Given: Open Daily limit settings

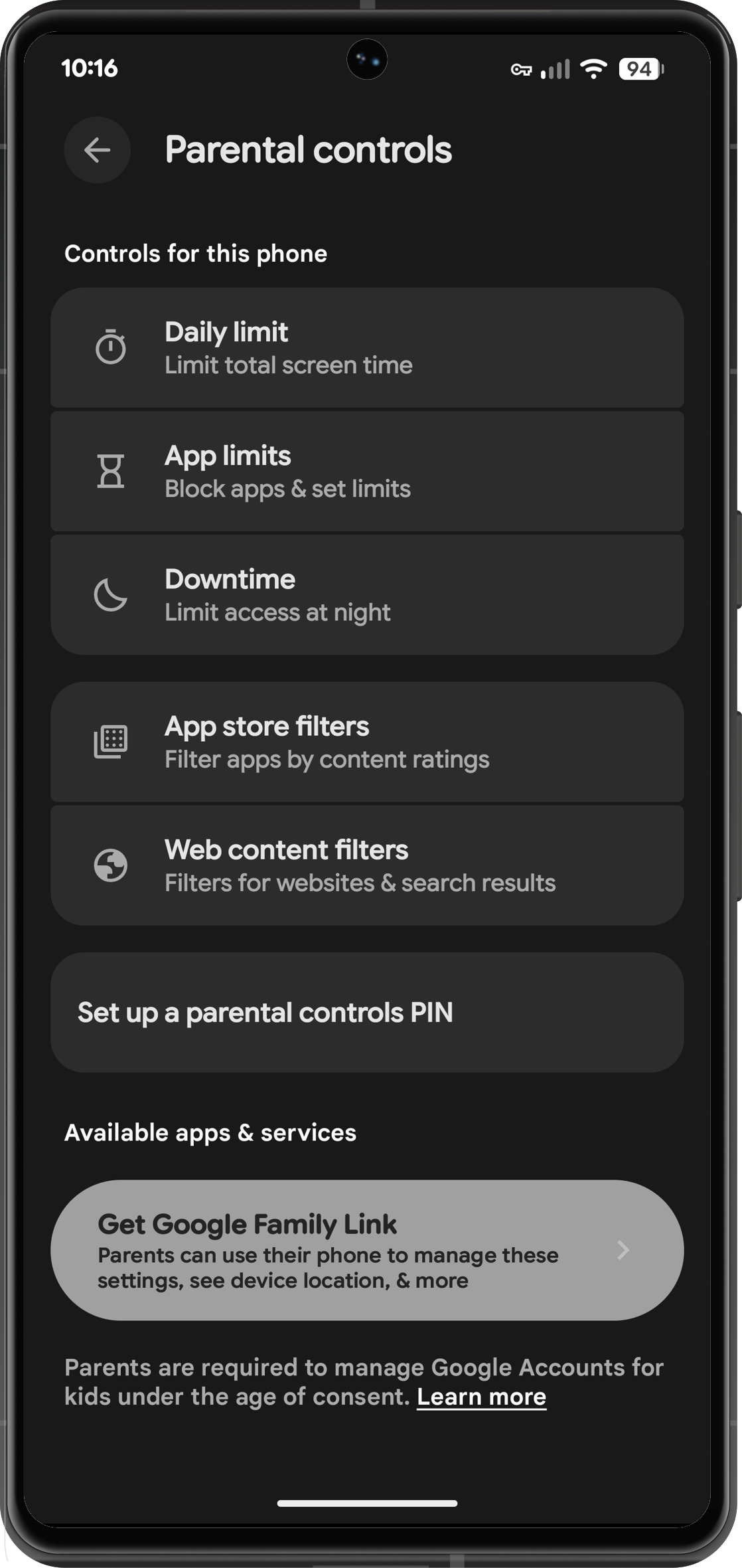Looking at the screenshot, I should pyautogui.click(x=366, y=347).
